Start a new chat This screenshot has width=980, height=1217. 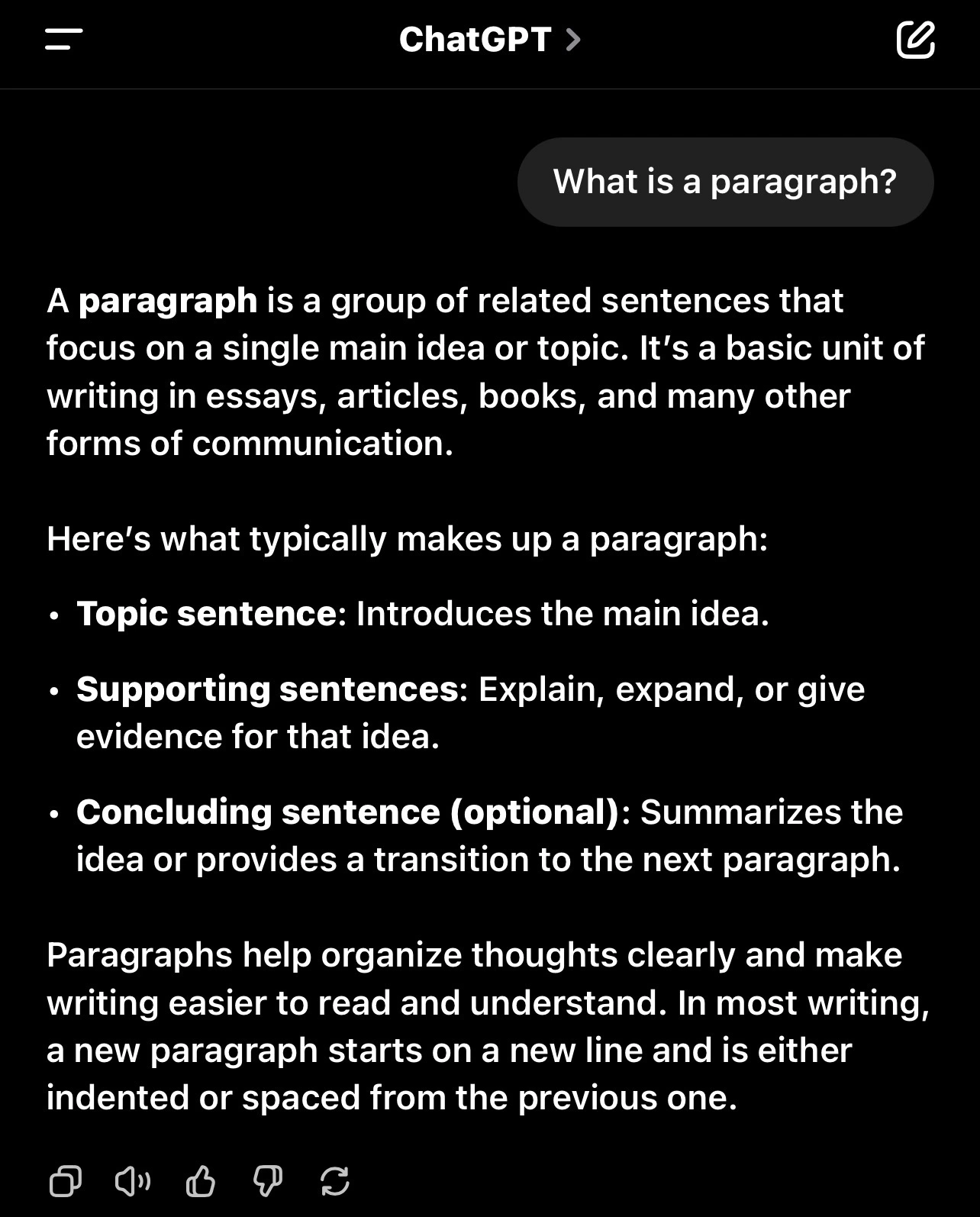915,40
